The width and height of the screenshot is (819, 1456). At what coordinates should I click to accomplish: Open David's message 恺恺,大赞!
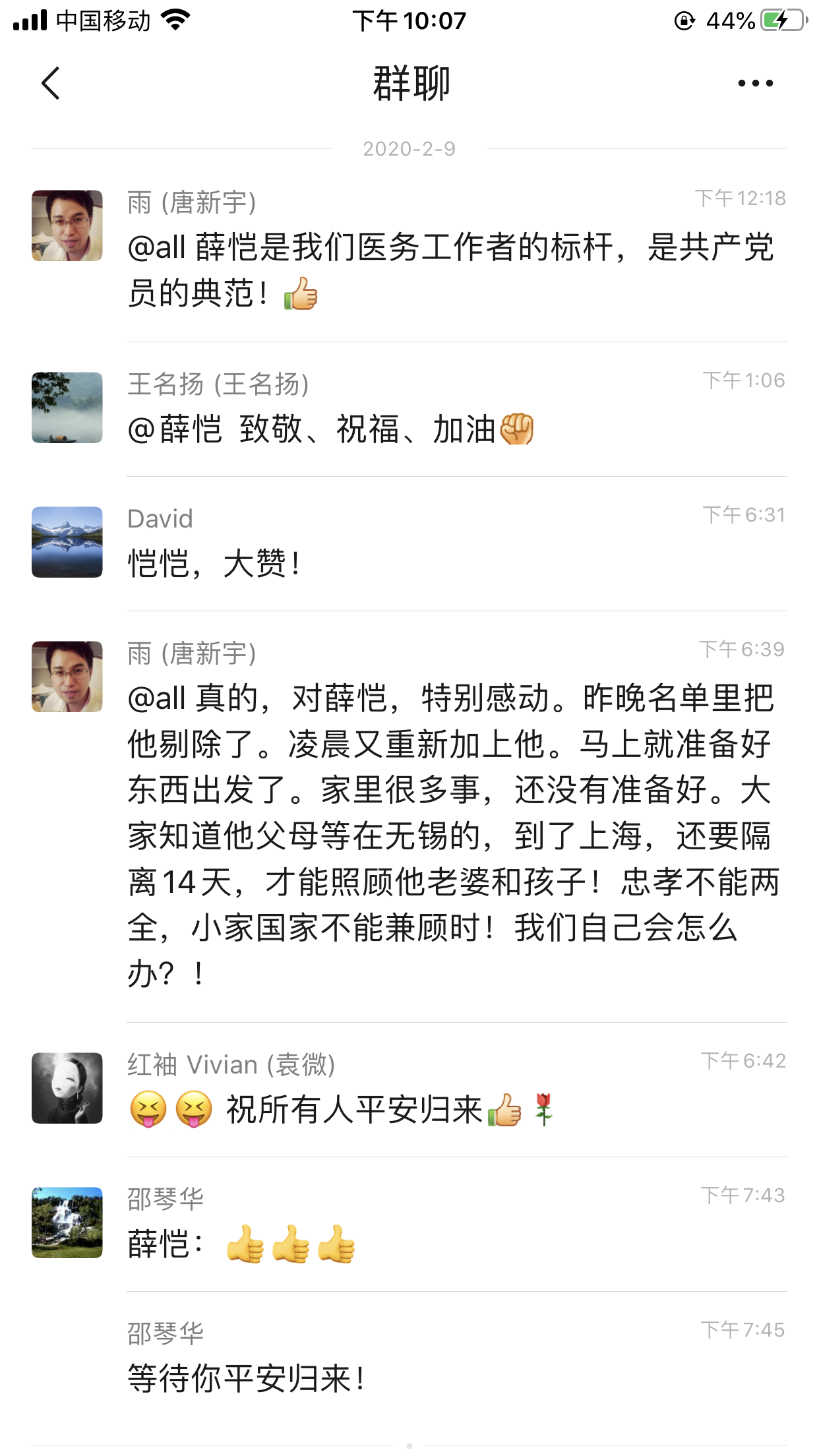point(215,564)
